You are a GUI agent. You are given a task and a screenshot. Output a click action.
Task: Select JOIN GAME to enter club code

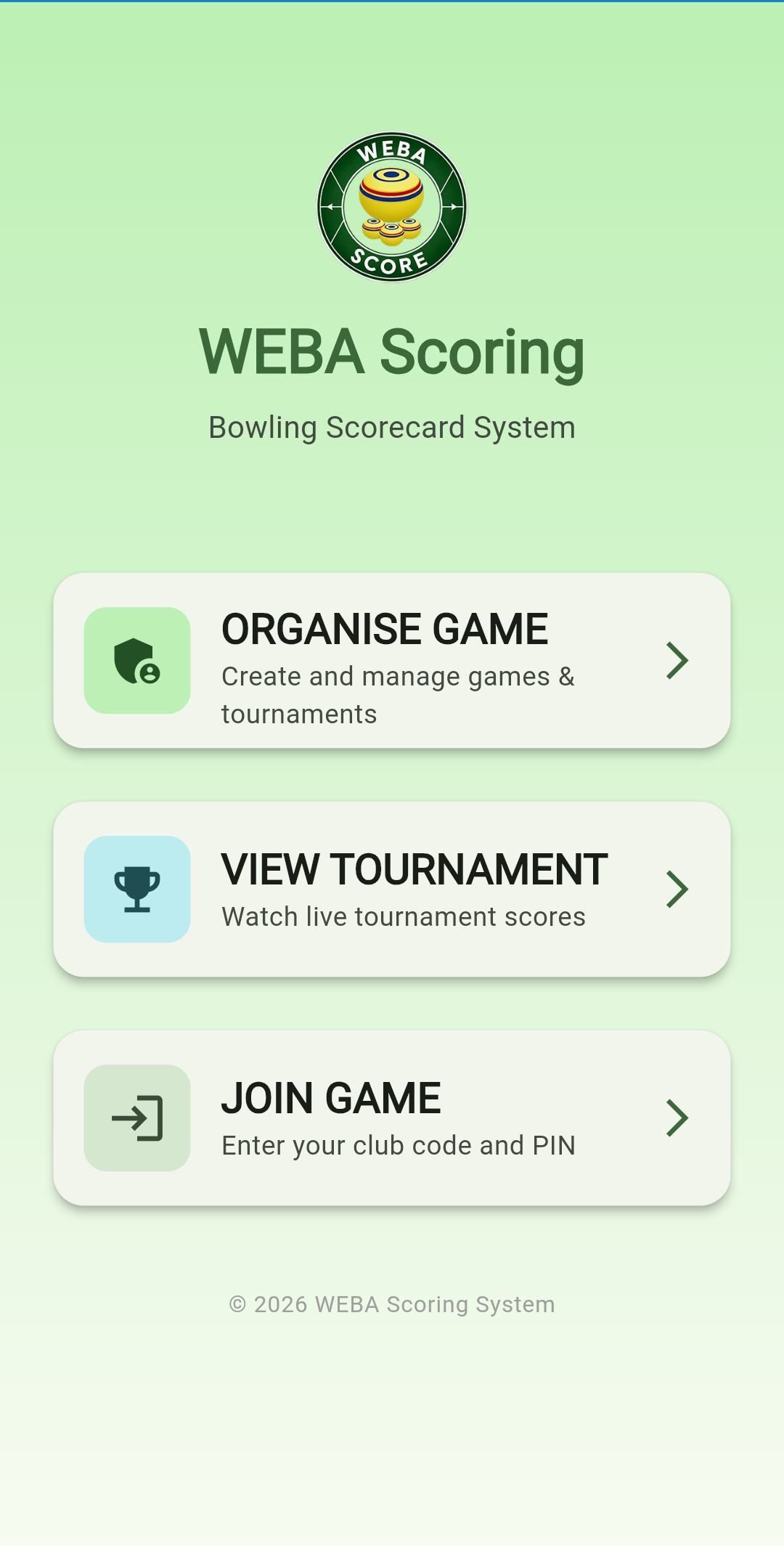[392, 1118]
